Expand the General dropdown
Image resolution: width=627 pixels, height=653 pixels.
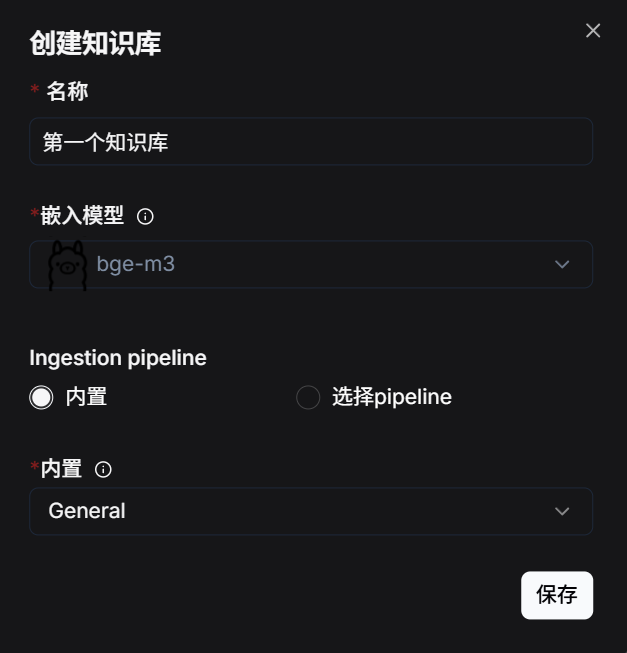tap(310, 511)
